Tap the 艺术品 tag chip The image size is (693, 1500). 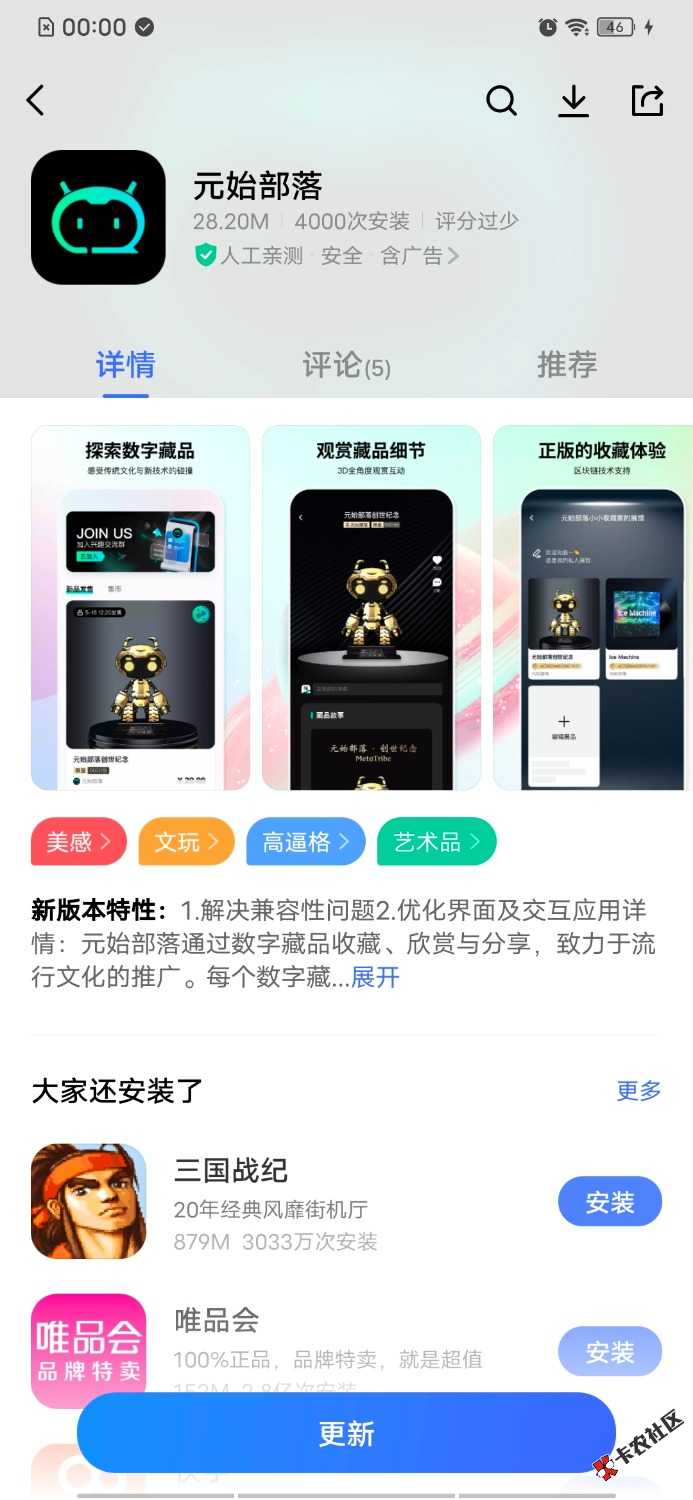(436, 842)
